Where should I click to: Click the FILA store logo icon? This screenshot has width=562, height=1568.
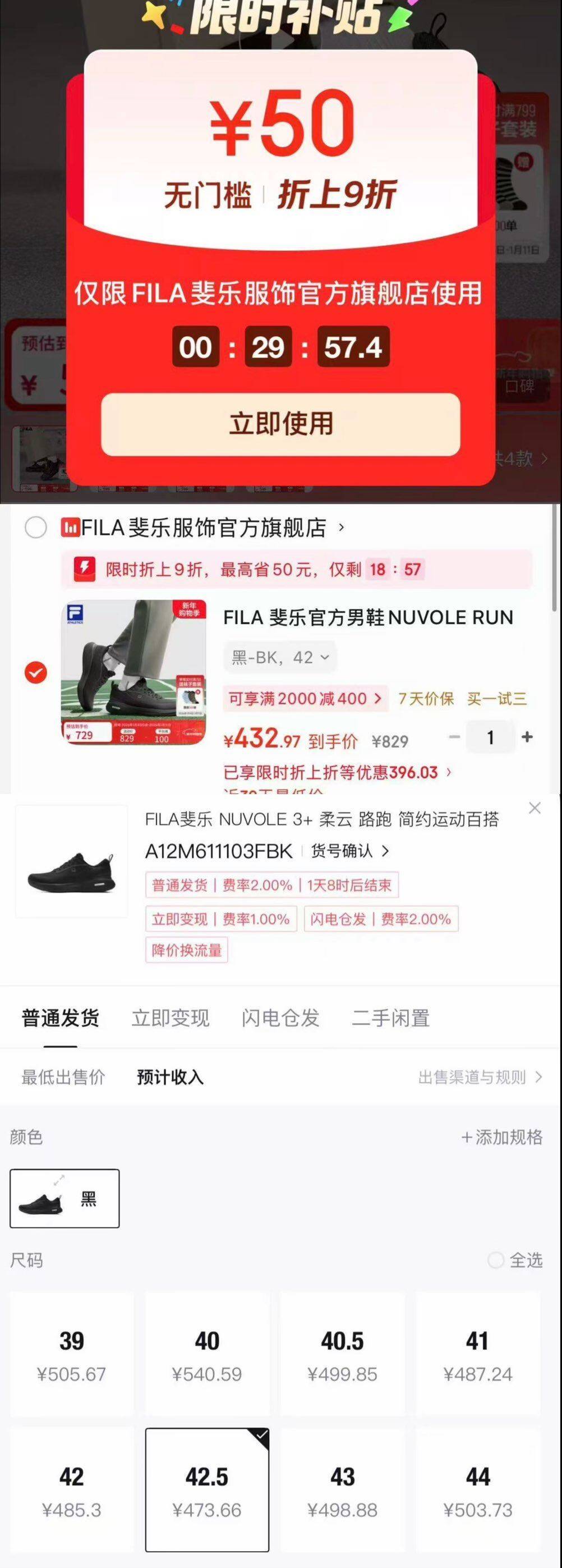71,527
